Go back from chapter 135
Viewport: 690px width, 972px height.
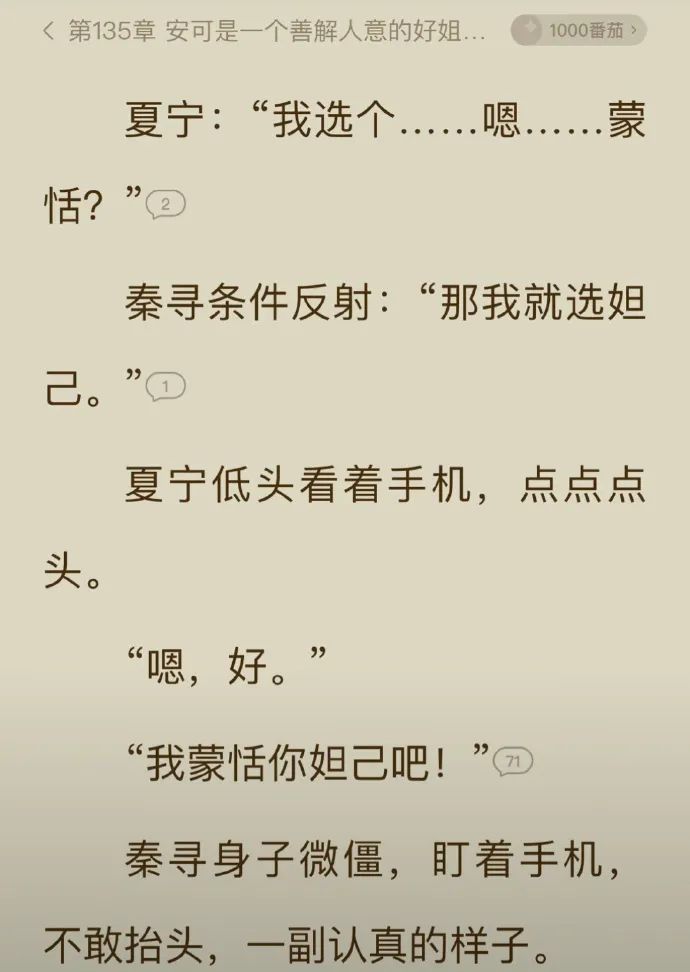[x=48, y=31]
